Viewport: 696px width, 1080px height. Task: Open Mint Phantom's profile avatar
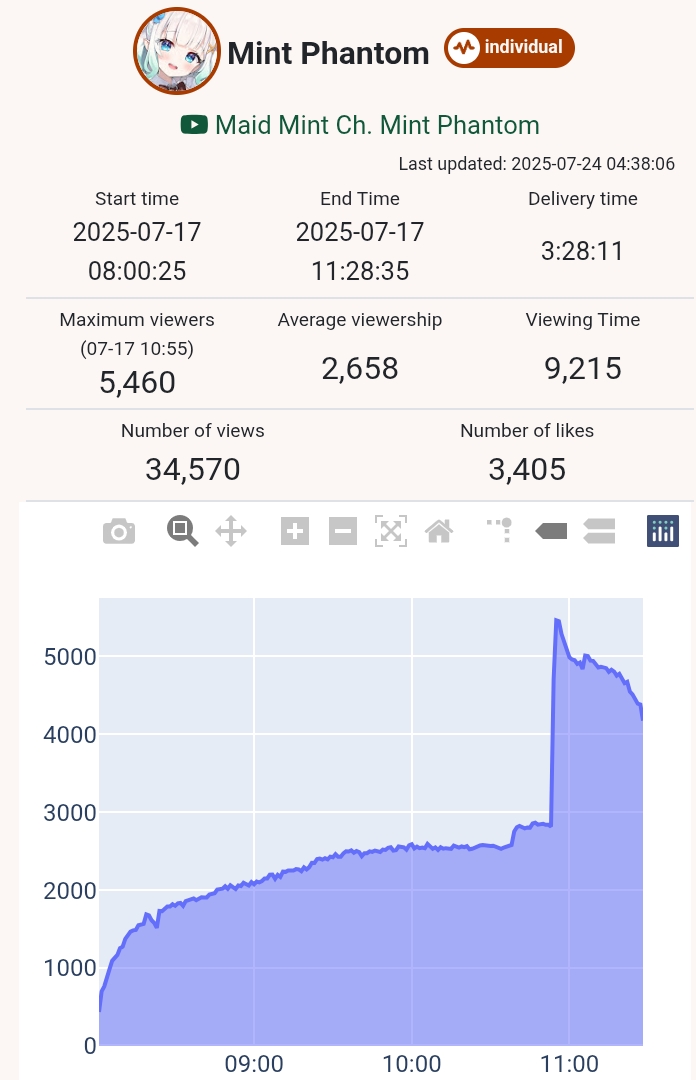177,51
